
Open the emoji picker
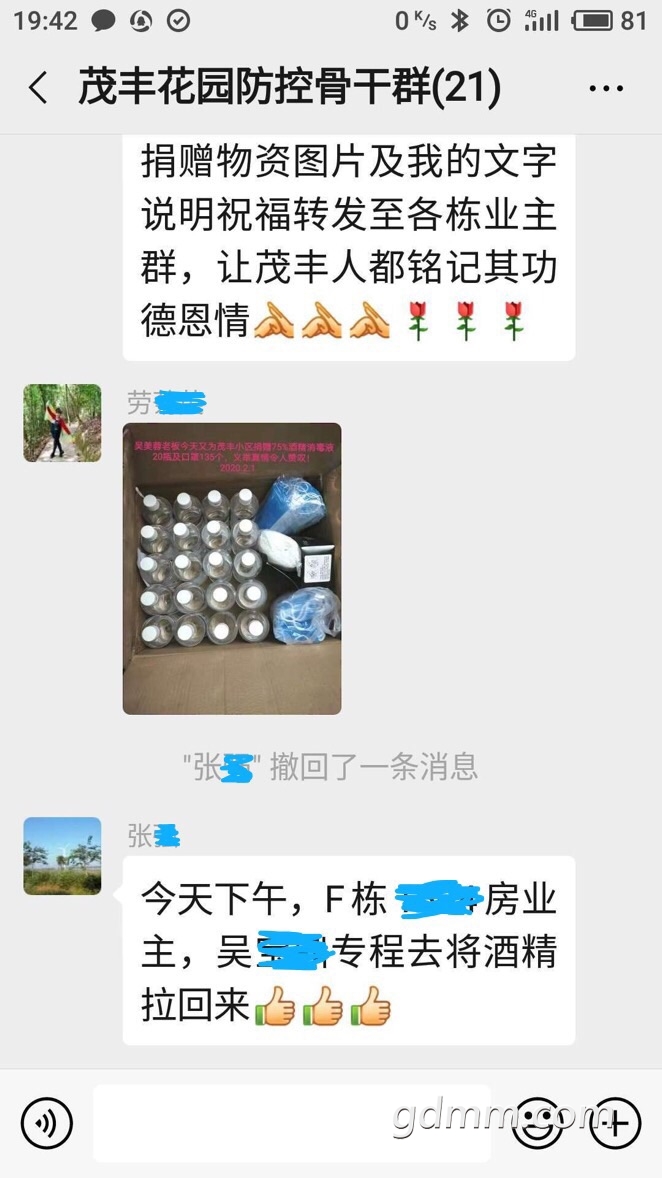[537, 1122]
